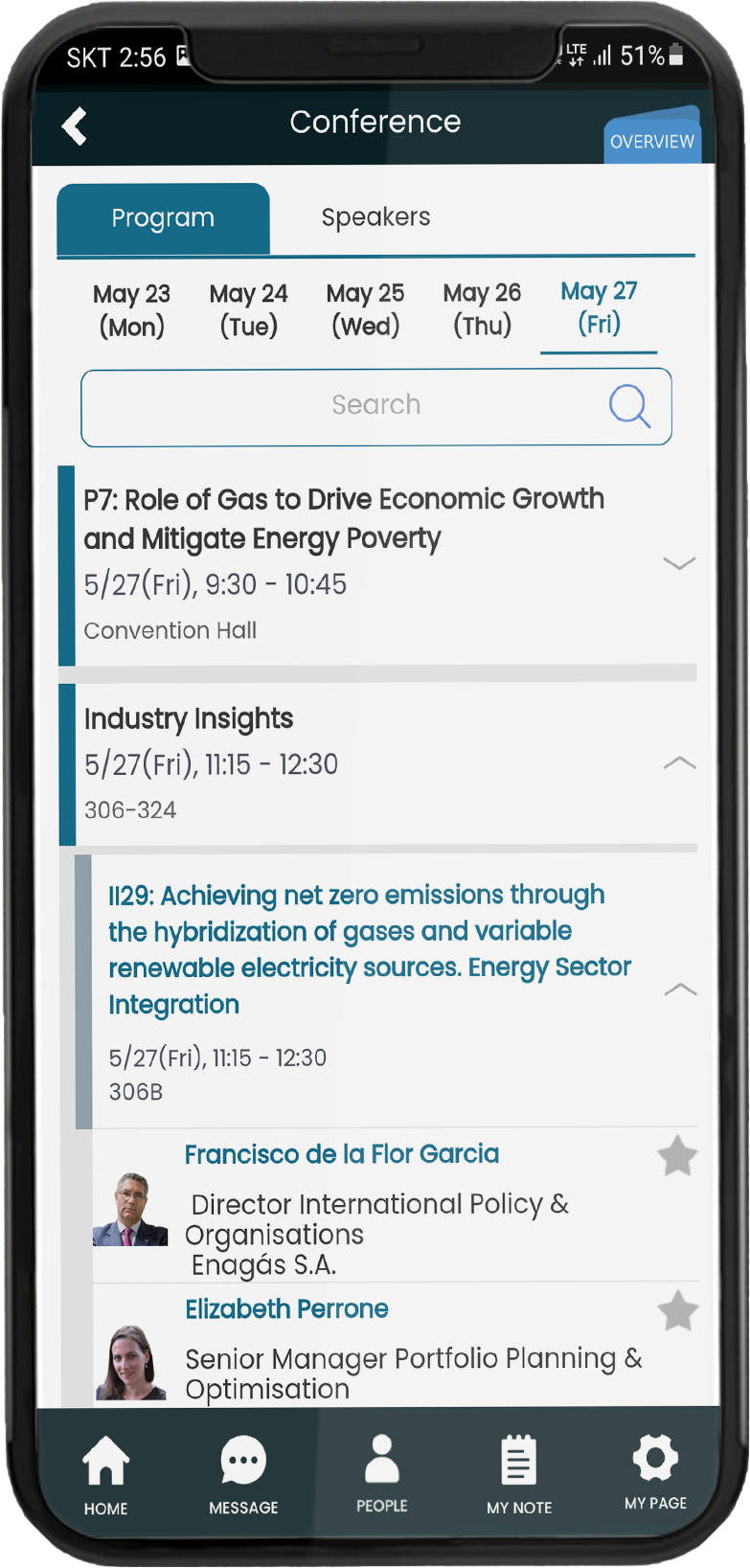Star speaker Elizabeth Perrone

coord(678,1311)
